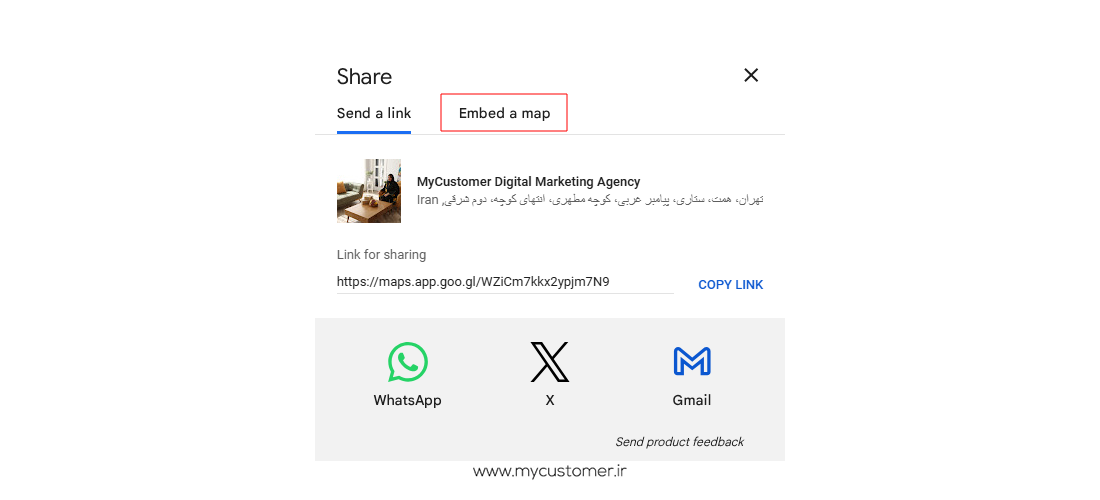
Task: Share the location on X
Action: click(x=550, y=373)
